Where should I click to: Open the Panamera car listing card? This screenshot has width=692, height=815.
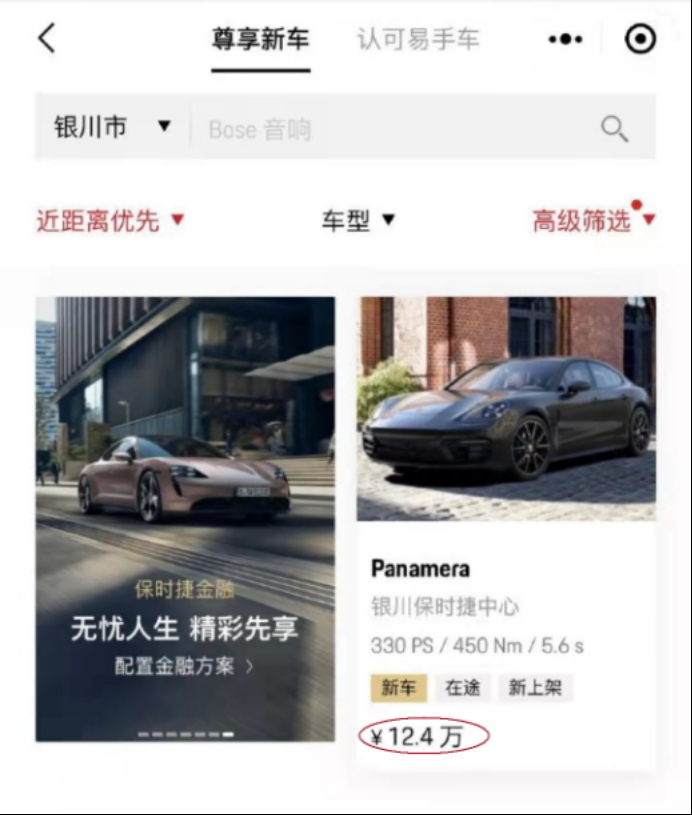[x=506, y=532]
